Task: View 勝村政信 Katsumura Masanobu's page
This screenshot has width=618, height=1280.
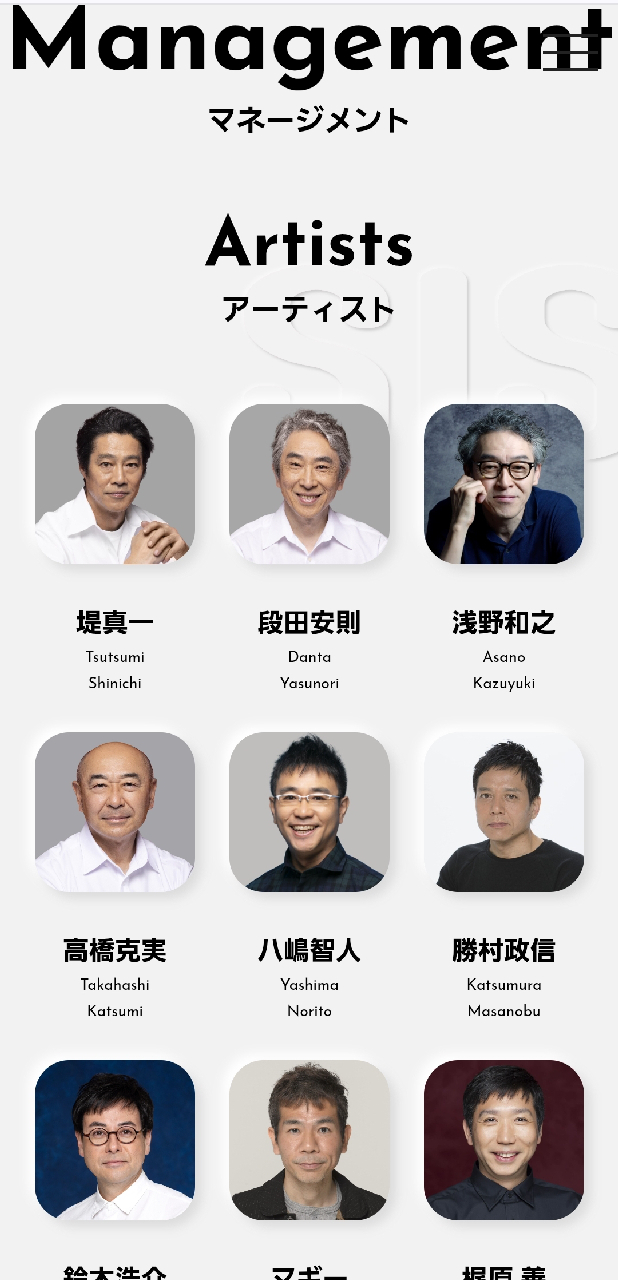Action: [x=504, y=876]
